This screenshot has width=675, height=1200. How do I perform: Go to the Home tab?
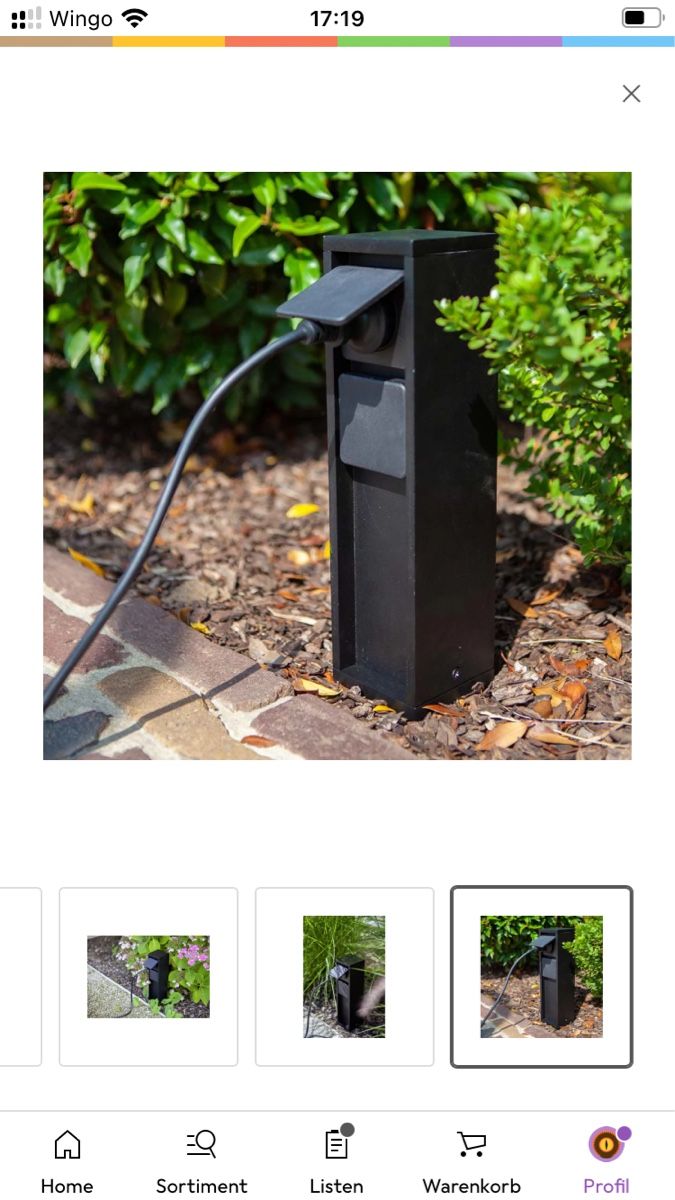(67, 1159)
